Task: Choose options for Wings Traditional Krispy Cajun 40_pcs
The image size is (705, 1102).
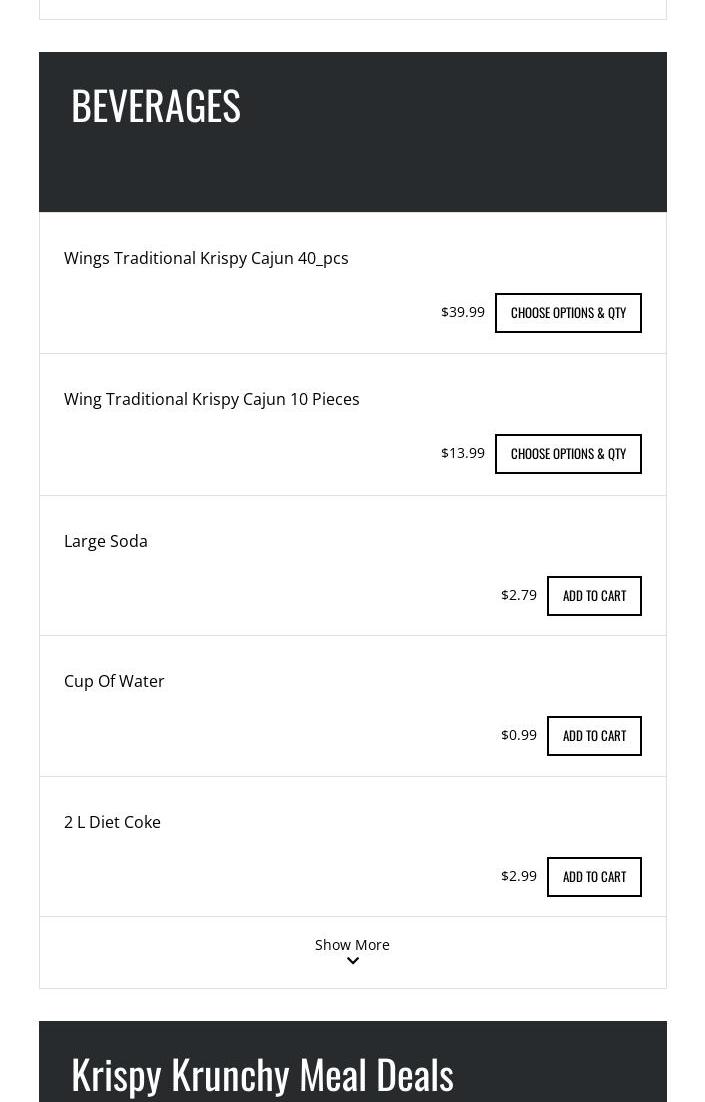Action: pos(568,313)
